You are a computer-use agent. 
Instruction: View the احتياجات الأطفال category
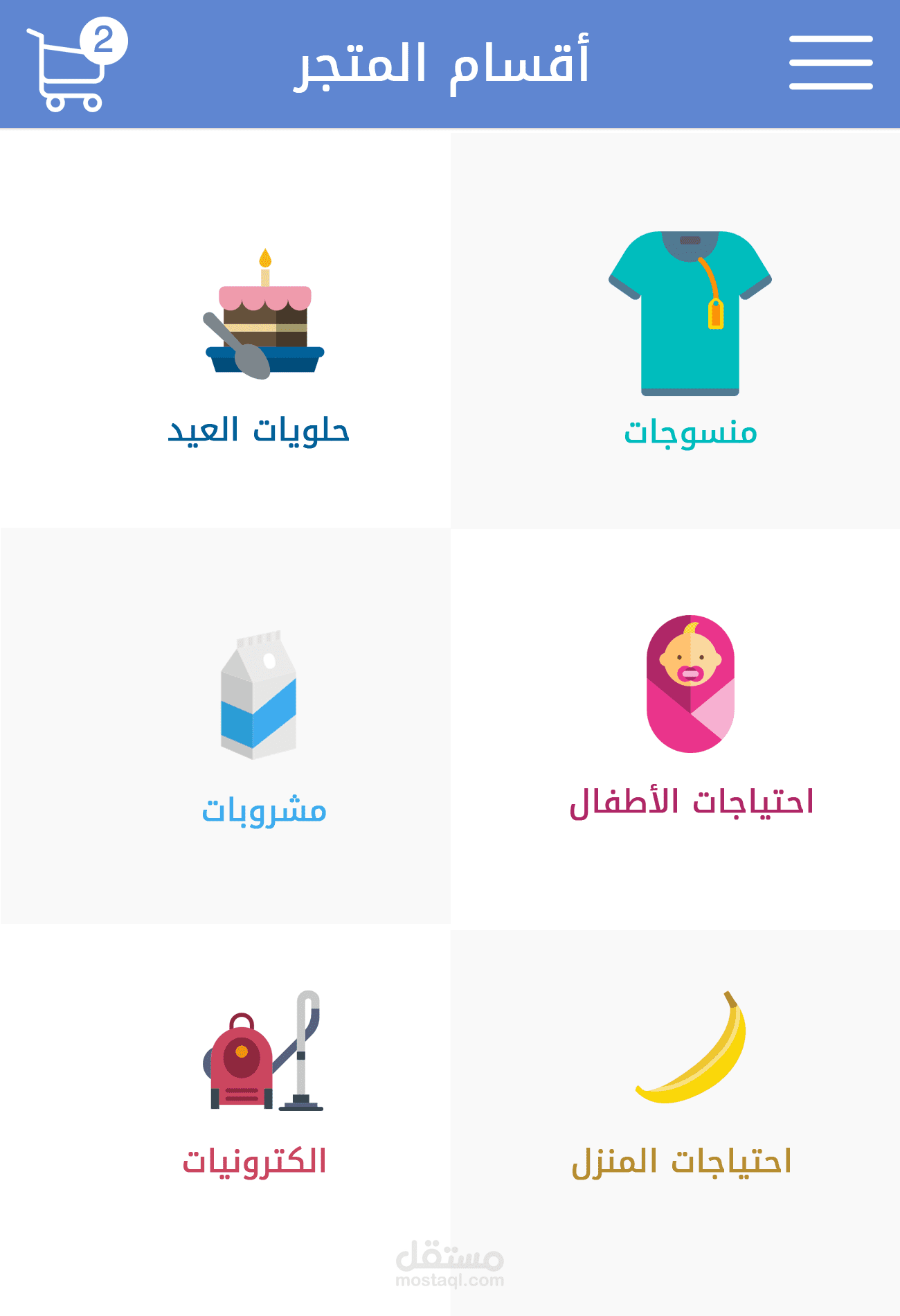pyautogui.click(x=690, y=720)
